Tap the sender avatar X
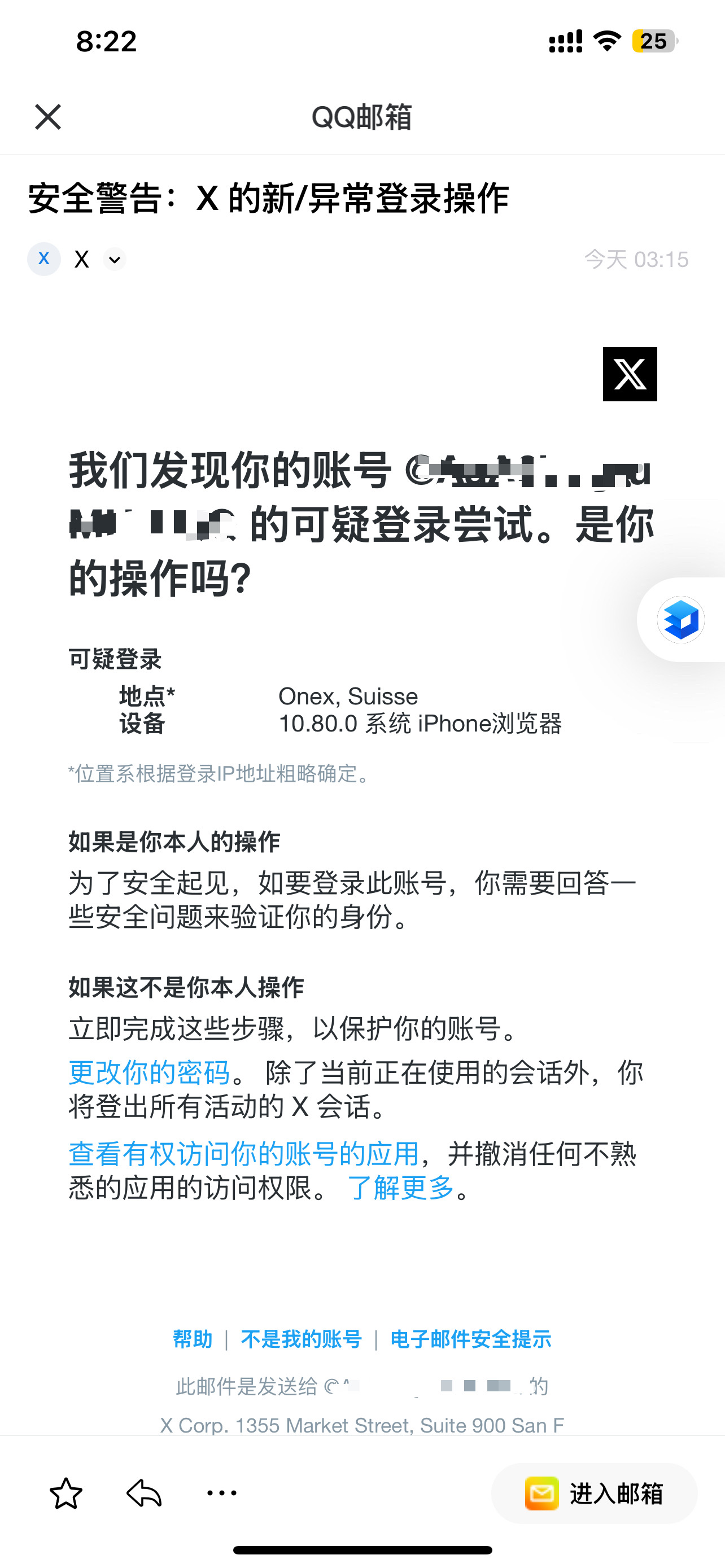Viewport: 725px width, 1568px height. tap(44, 259)
